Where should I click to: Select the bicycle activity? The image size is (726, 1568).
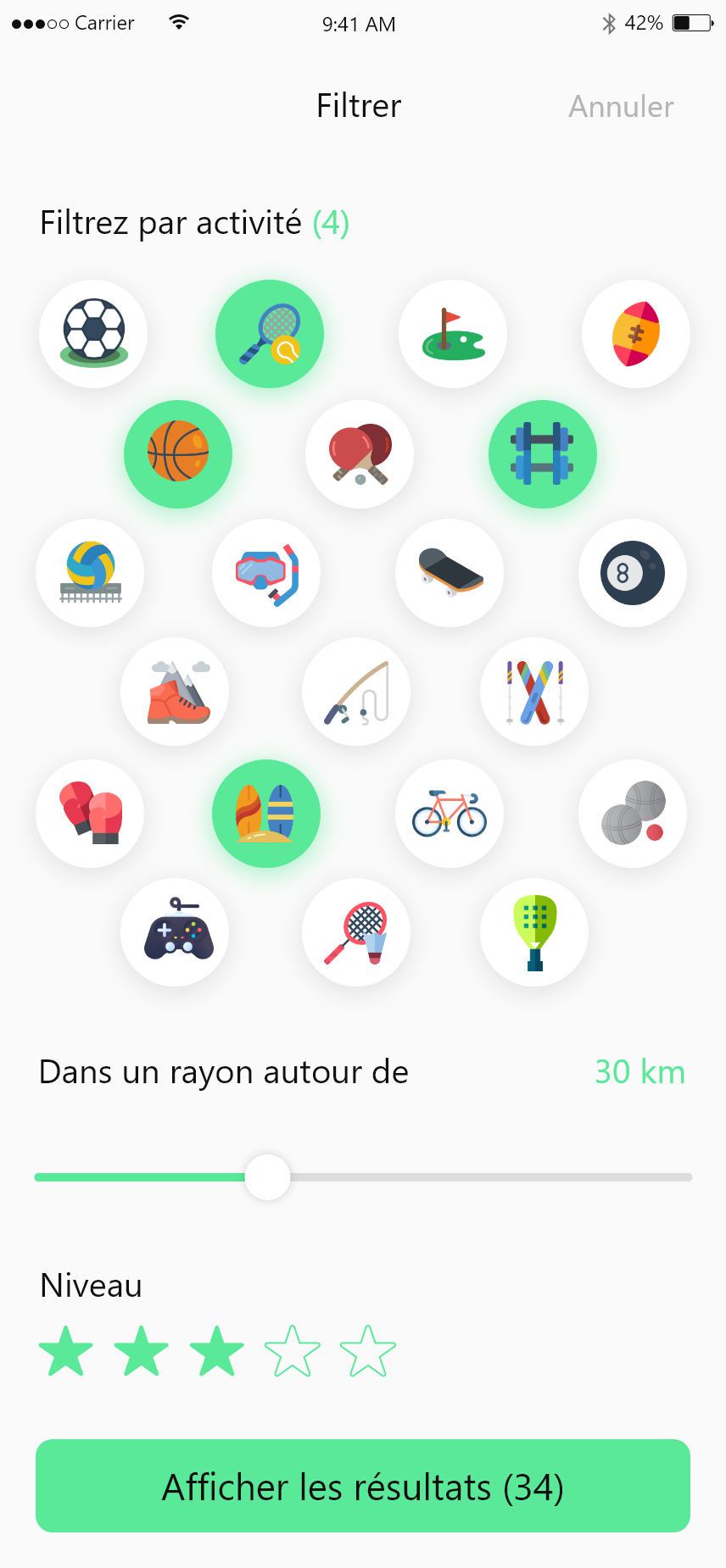click(x=450, y=814)
